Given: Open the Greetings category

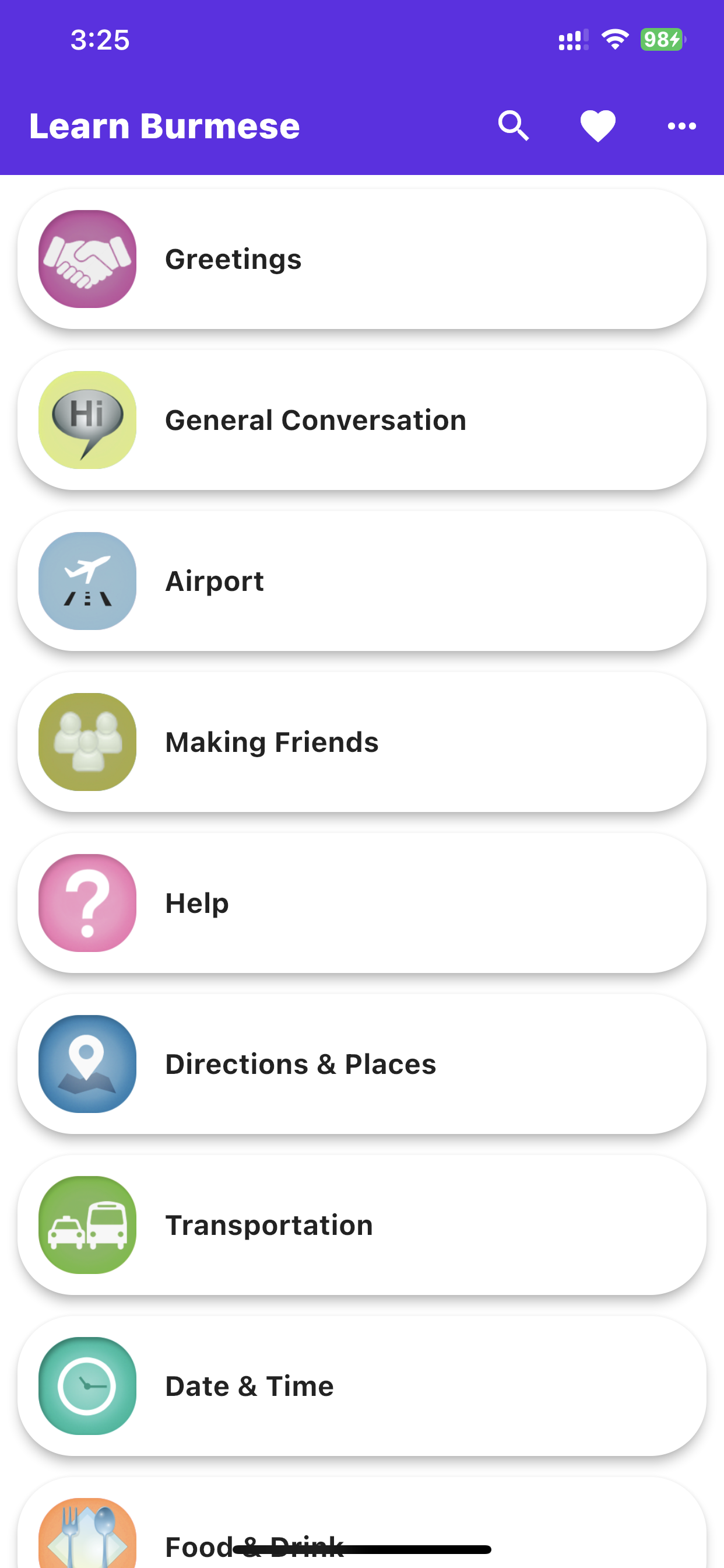Looking at the screenshot, I should click(x=362, y=260).
